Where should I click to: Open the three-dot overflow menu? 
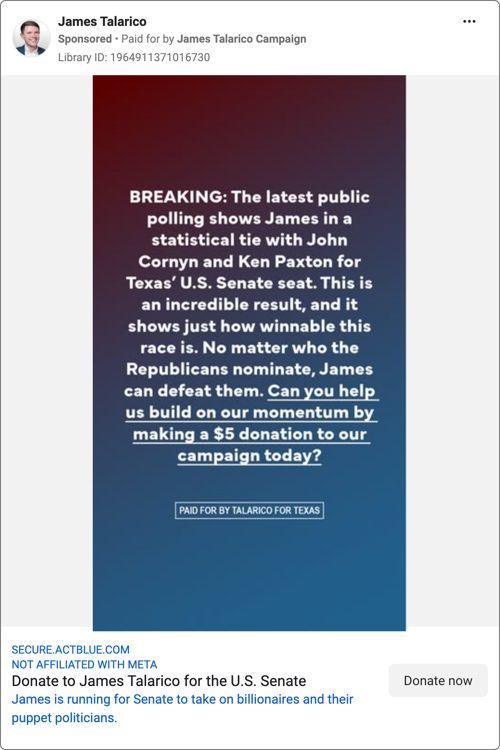pos(469,22)
